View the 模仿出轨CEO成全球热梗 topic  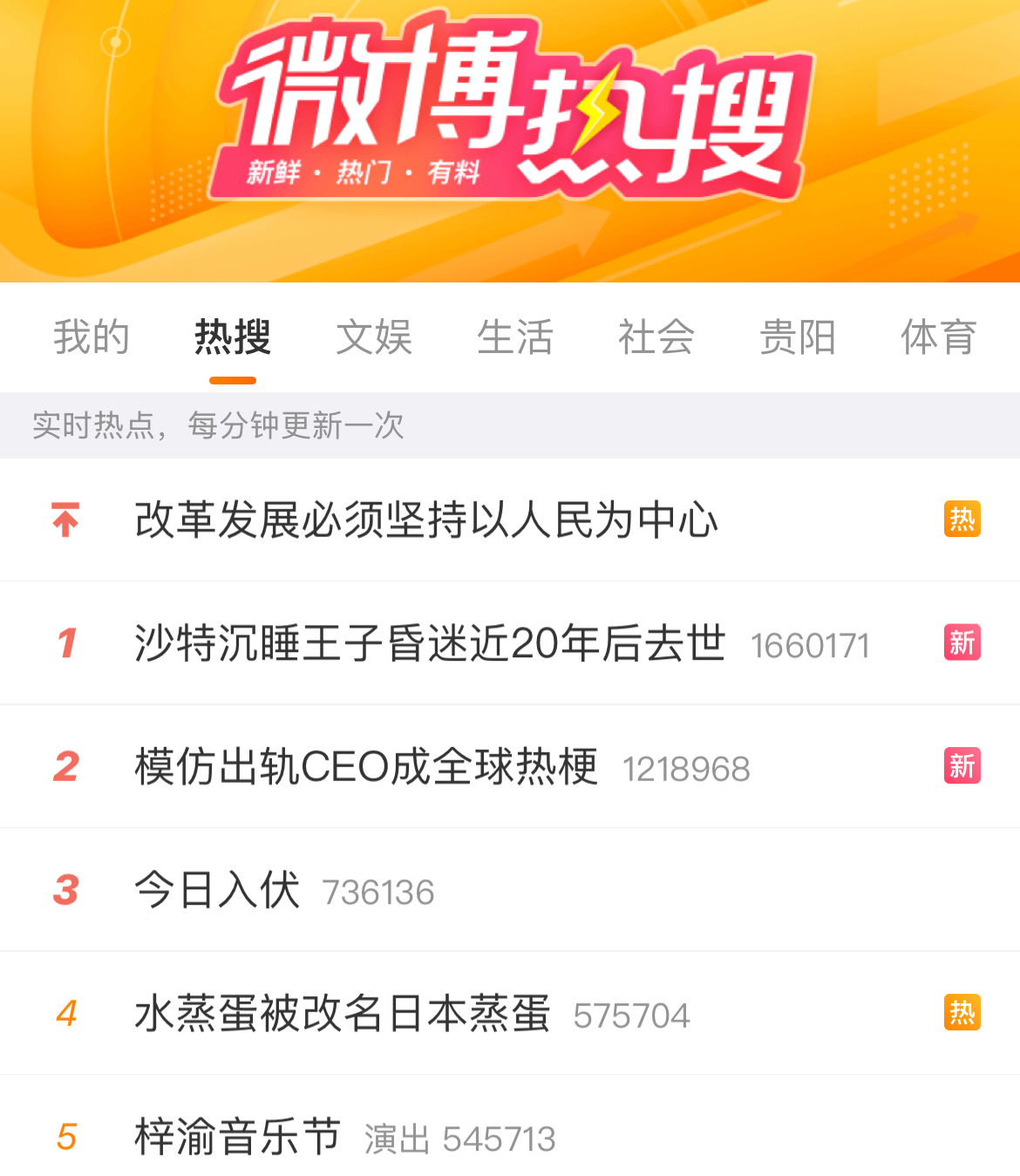(366, 767)
